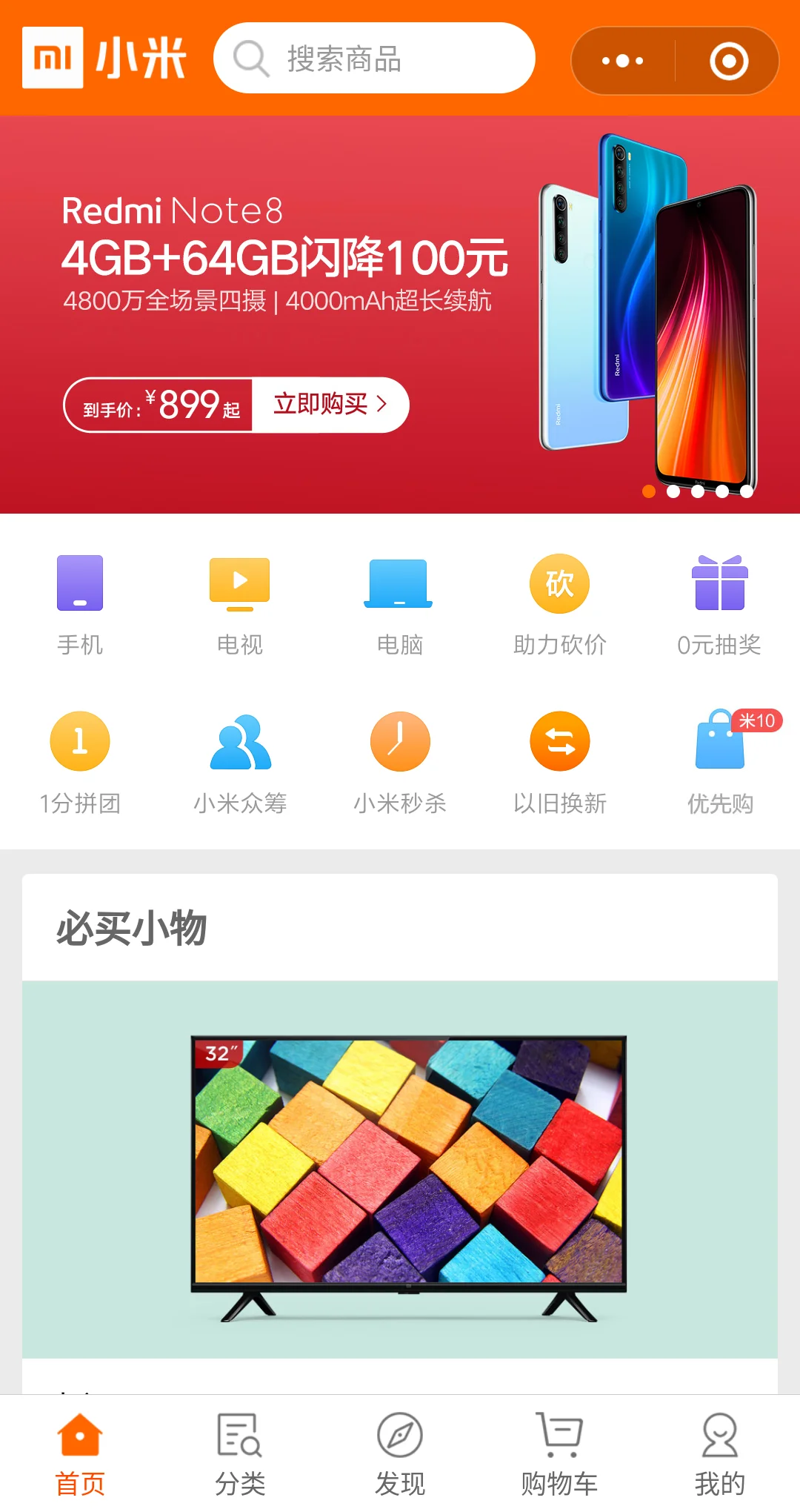This screenshot has height=1512, width=800.
Task: View the 32-inch TV product card
Action: 400,1170
